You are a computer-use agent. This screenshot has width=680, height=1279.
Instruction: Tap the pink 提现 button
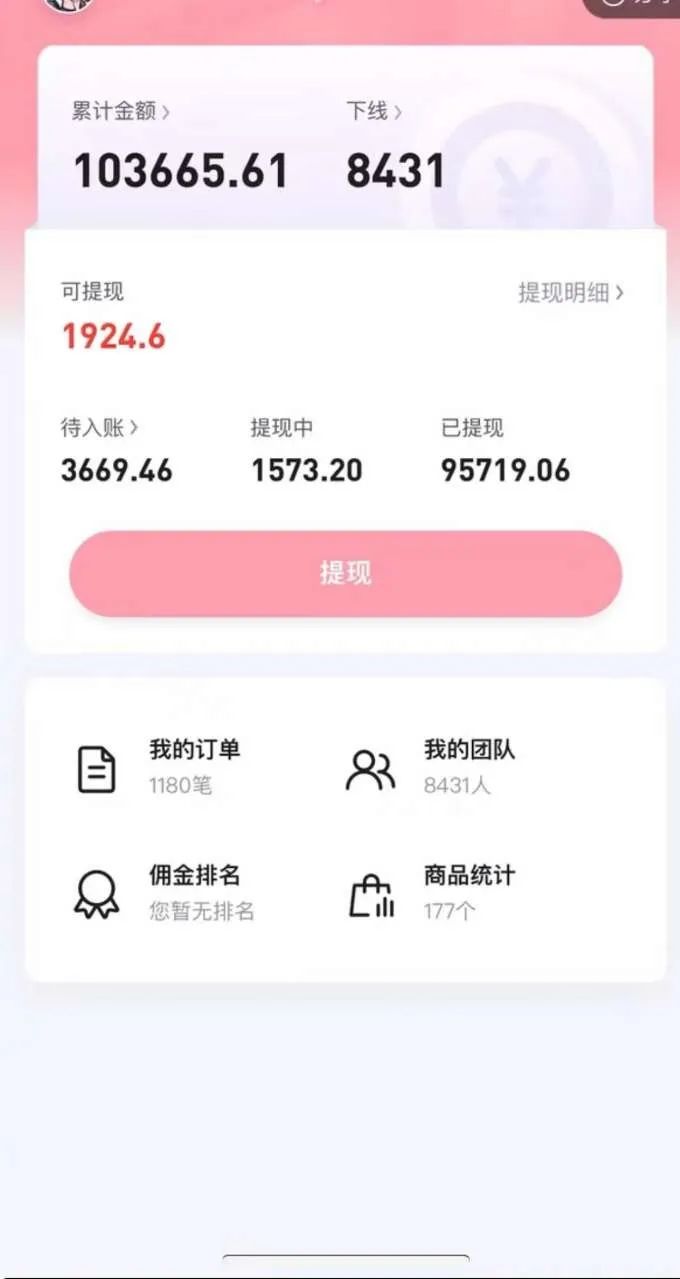tap(345, 573)
